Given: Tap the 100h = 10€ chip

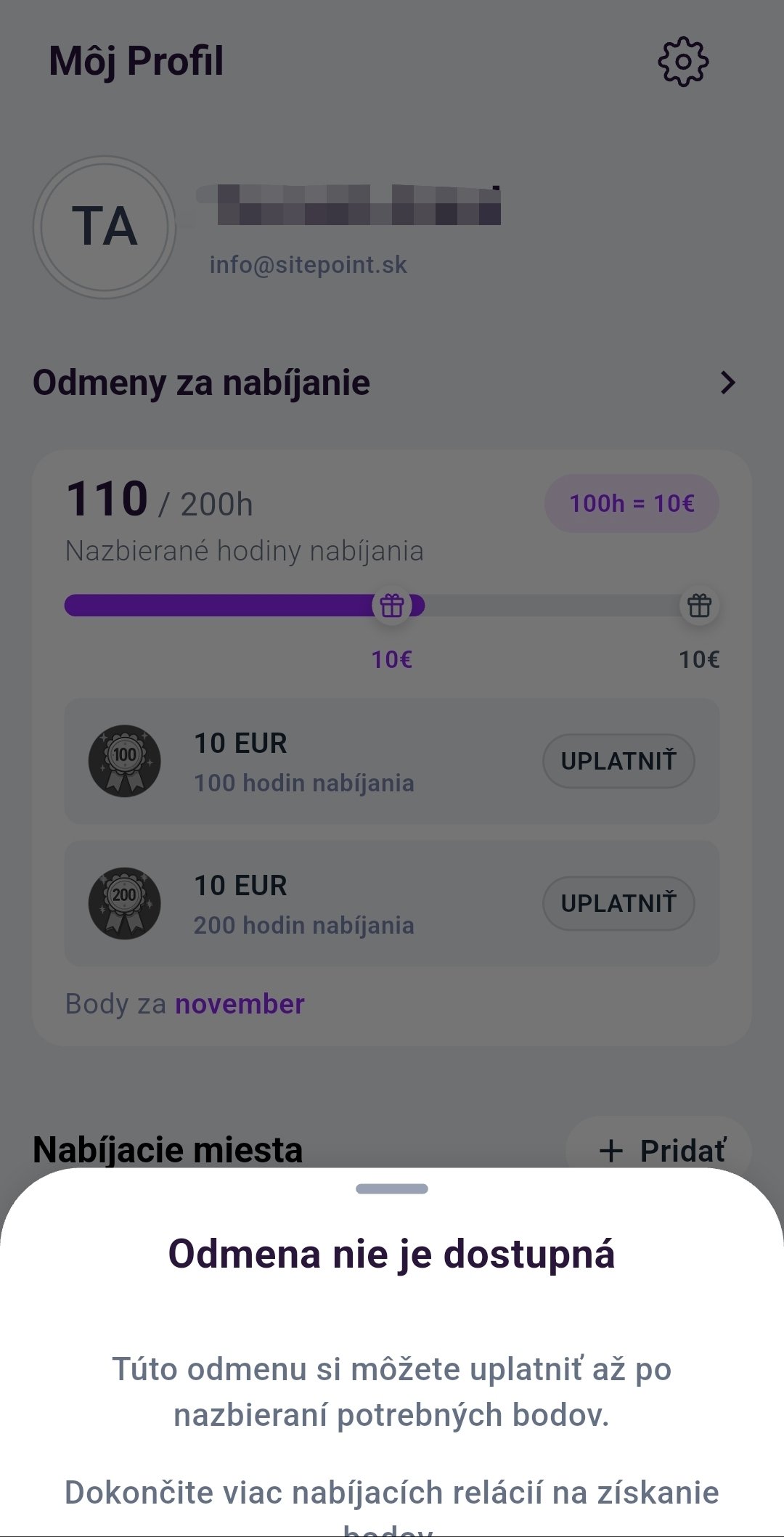Looking at the screenshot, I should click(x=632, y=503).
